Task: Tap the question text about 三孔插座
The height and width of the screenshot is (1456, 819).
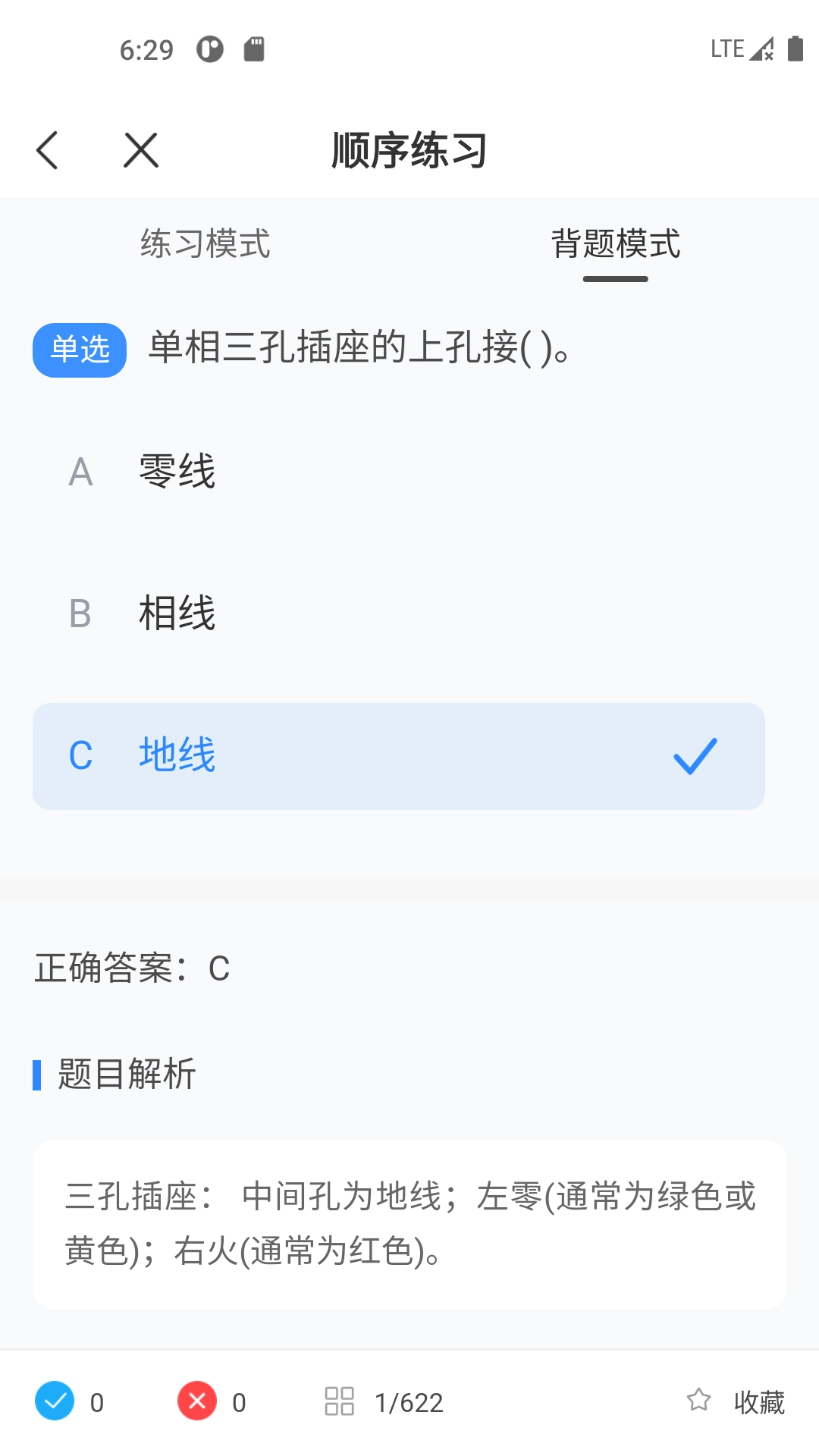Action: [x=356, y=348]
